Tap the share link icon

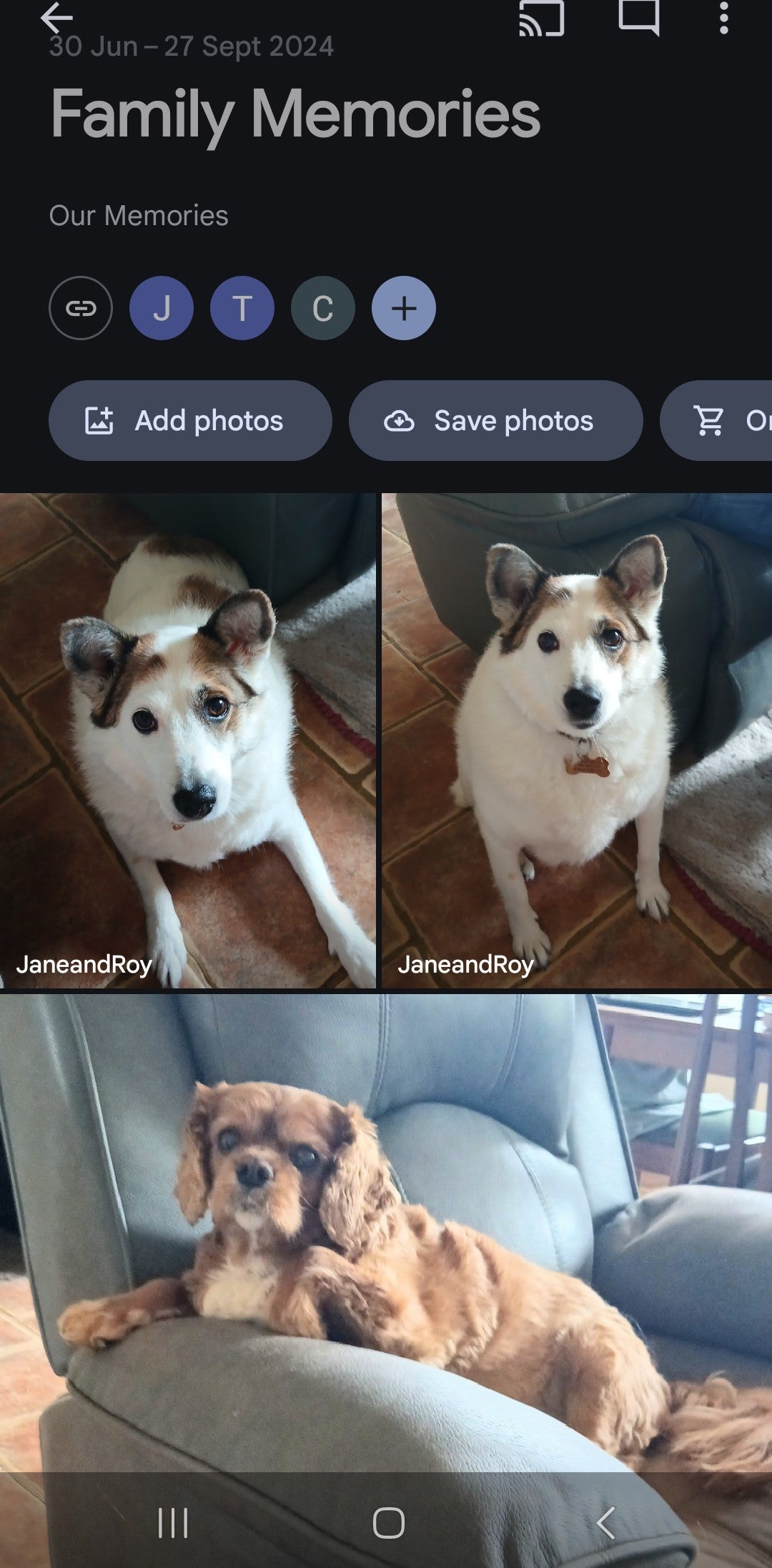tap(81, 308)
